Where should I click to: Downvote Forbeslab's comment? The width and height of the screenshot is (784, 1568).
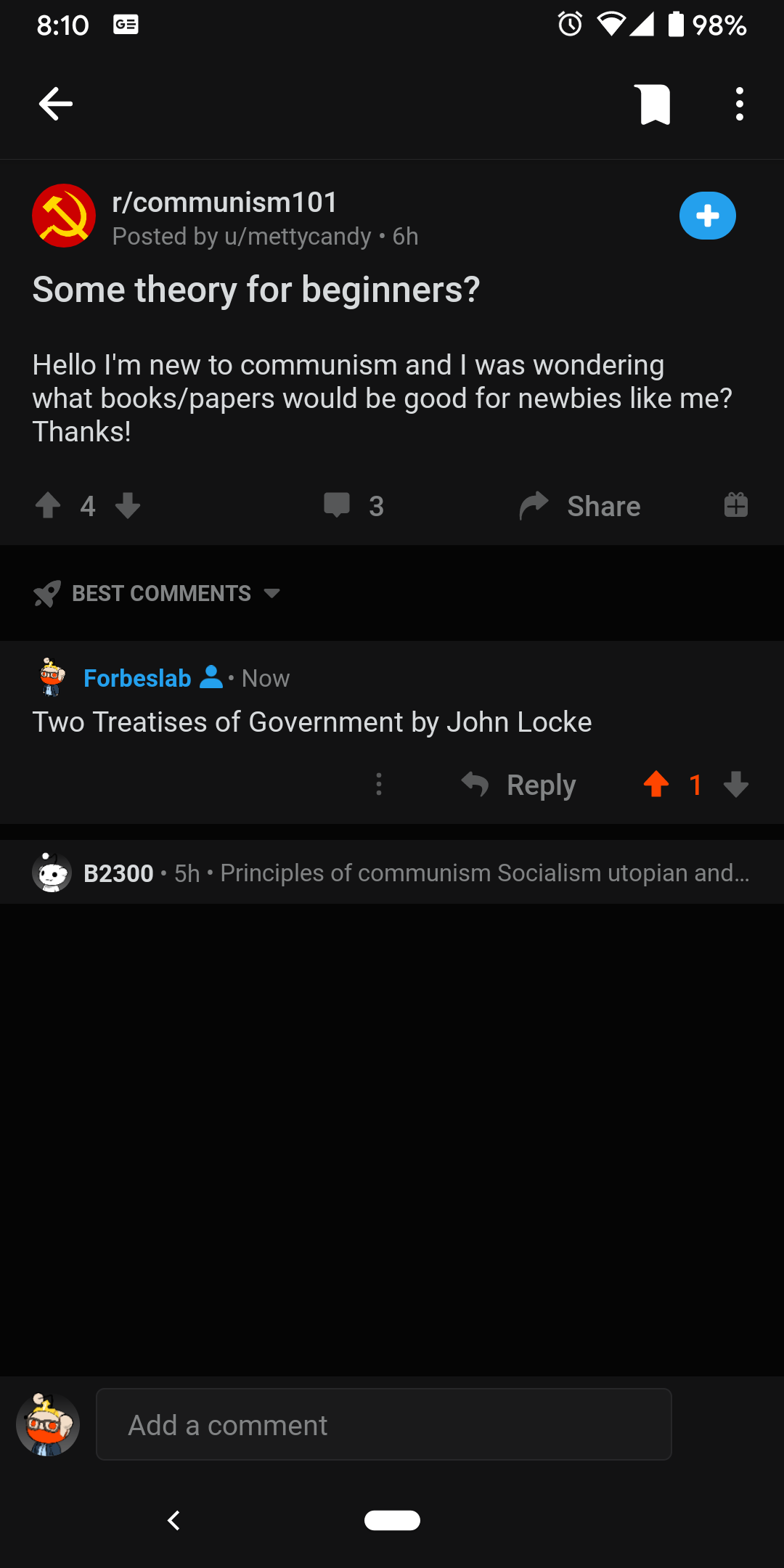[736, 784]
